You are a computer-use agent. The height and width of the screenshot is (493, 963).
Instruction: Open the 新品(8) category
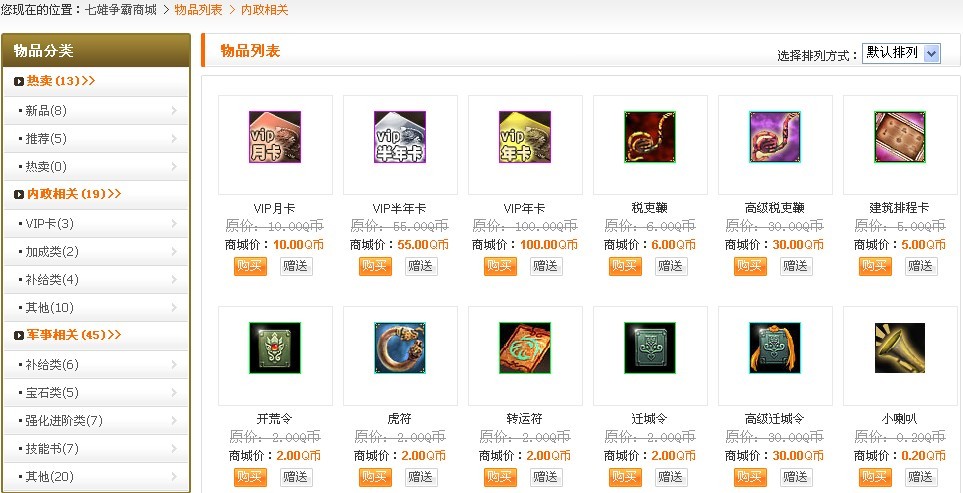pyautogui.click(x=48, y=111)
